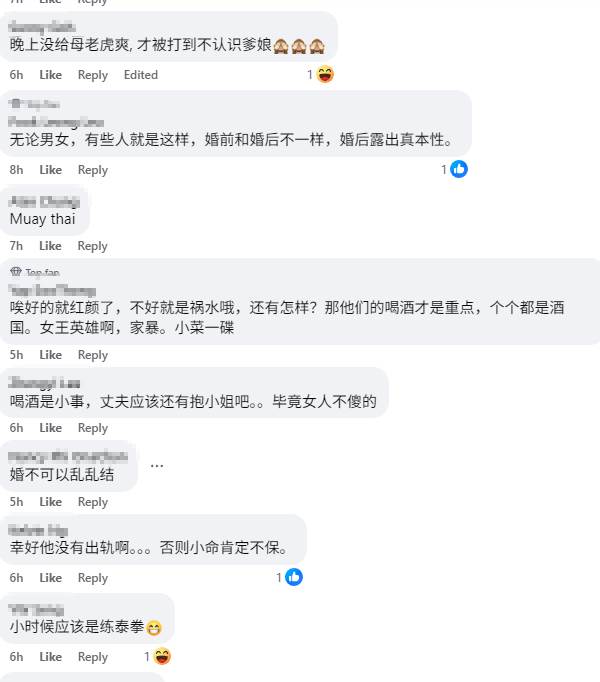Like the comment about 母老虎

[x=50, y=75]
